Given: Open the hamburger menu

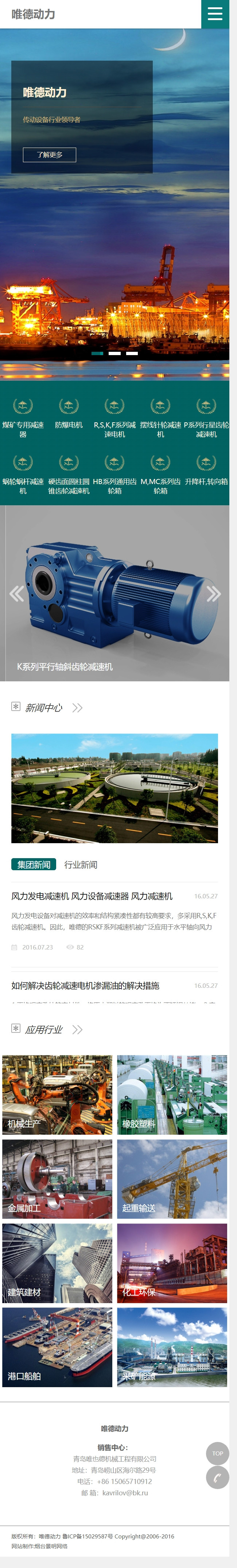Looking at the screenshot, I should click(x=214, y=14).
